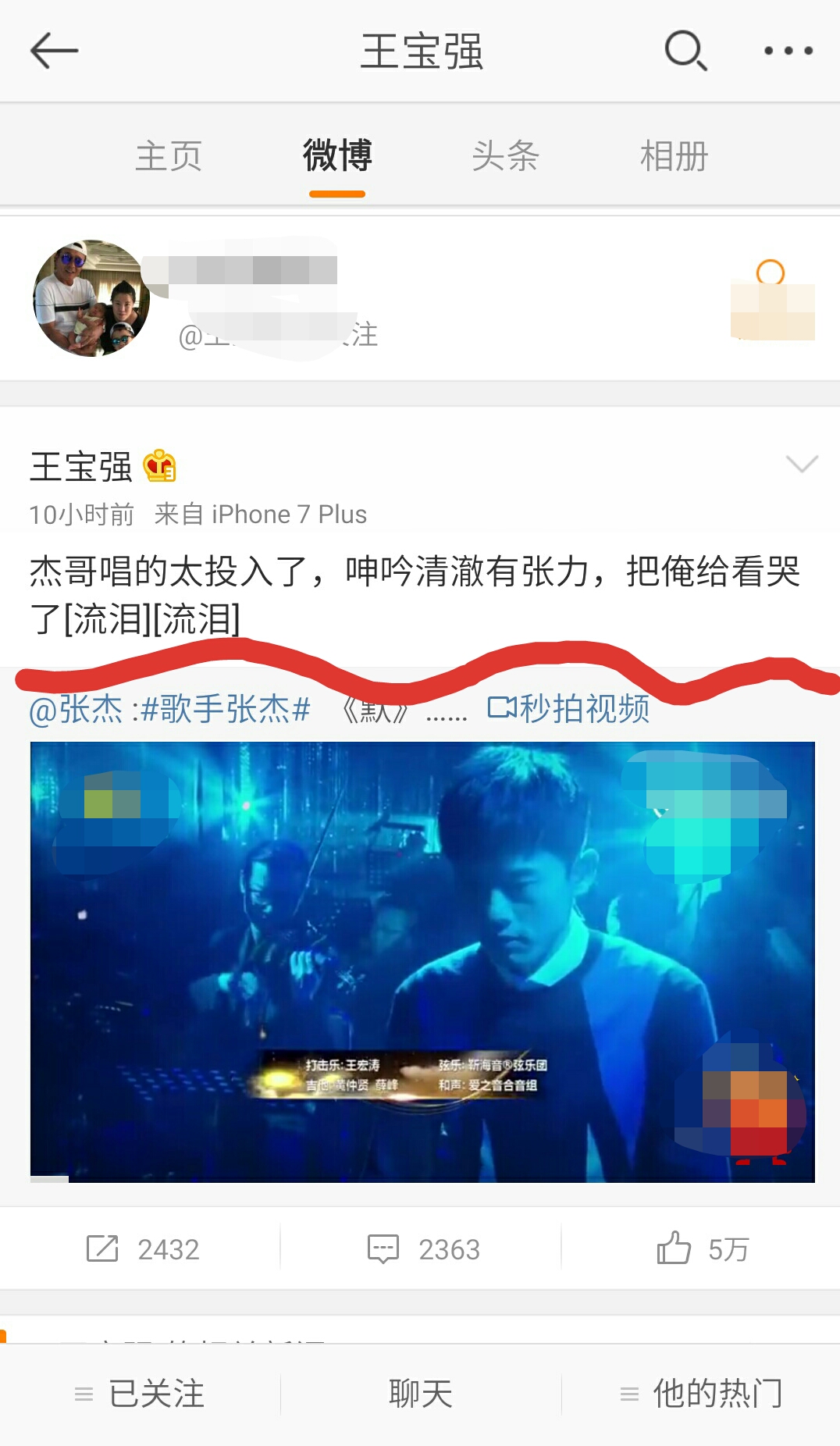Image resolution: width=840 pixels, height=1446 pixels.
Task: Tap the 主页 tab
Action: pos(169,155)
